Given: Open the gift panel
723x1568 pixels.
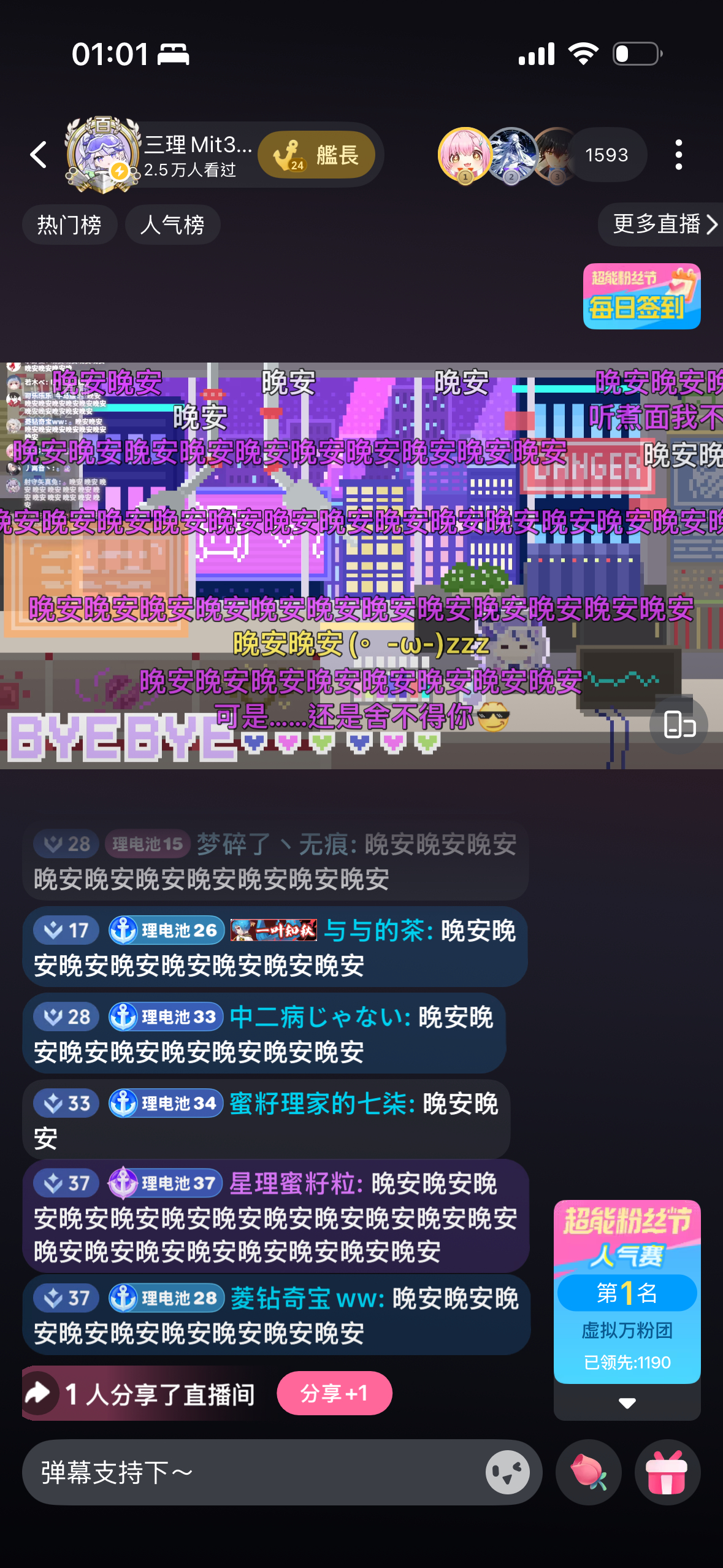Looking at the screenshot, I should (x=667, y=1472).
